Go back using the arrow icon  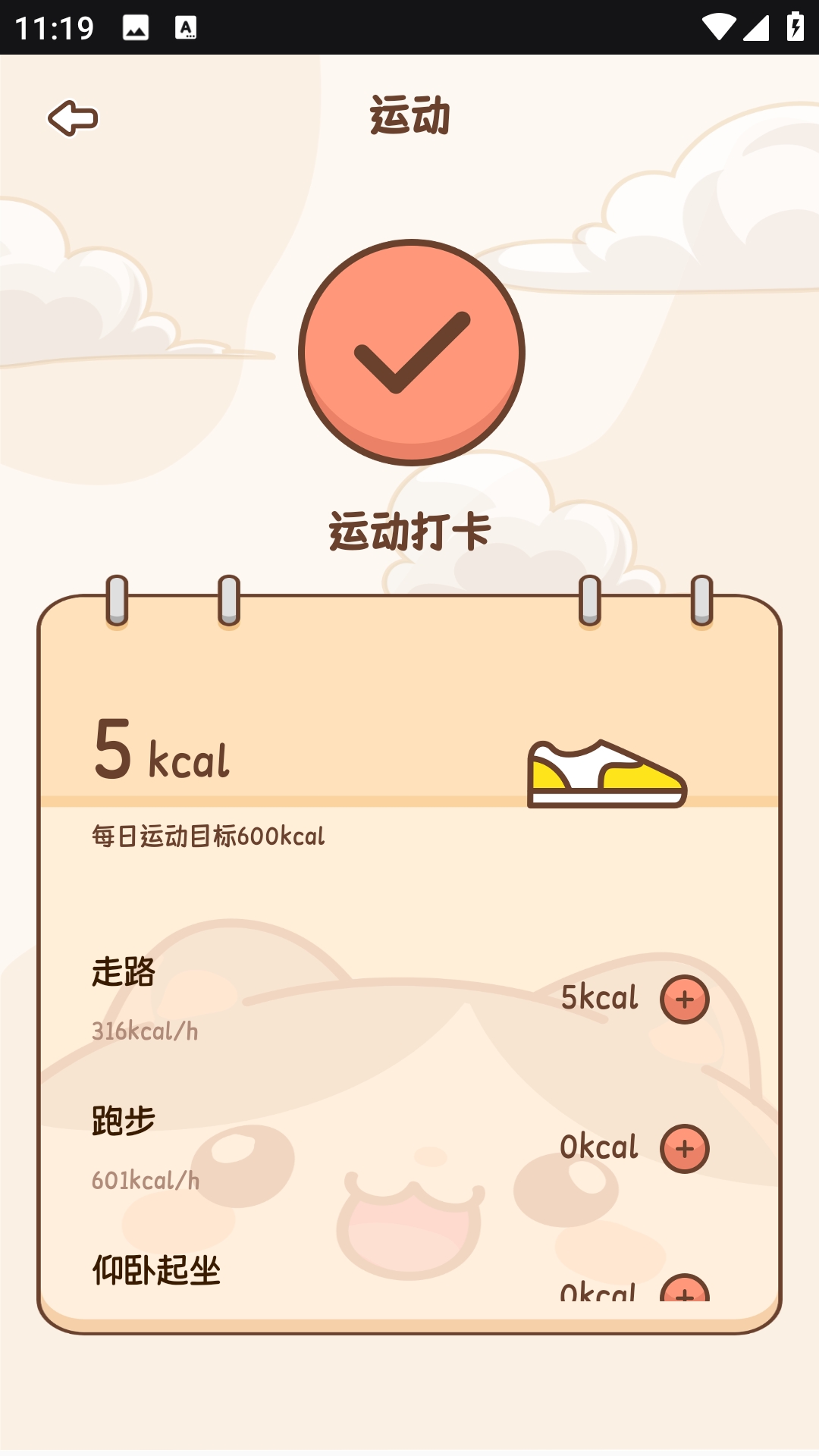point(73,118)
